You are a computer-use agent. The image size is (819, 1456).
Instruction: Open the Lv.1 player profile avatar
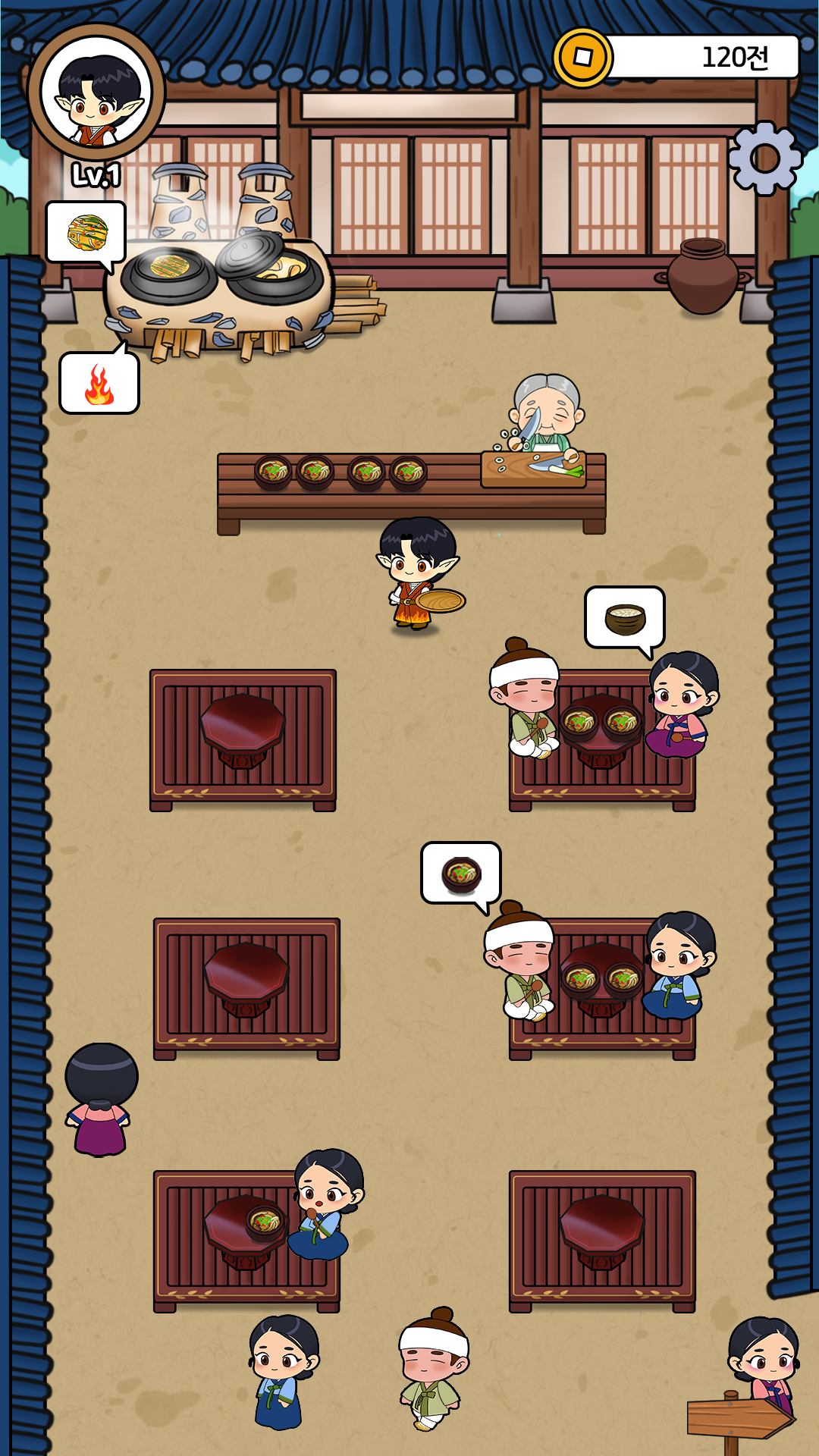point(96,93)
